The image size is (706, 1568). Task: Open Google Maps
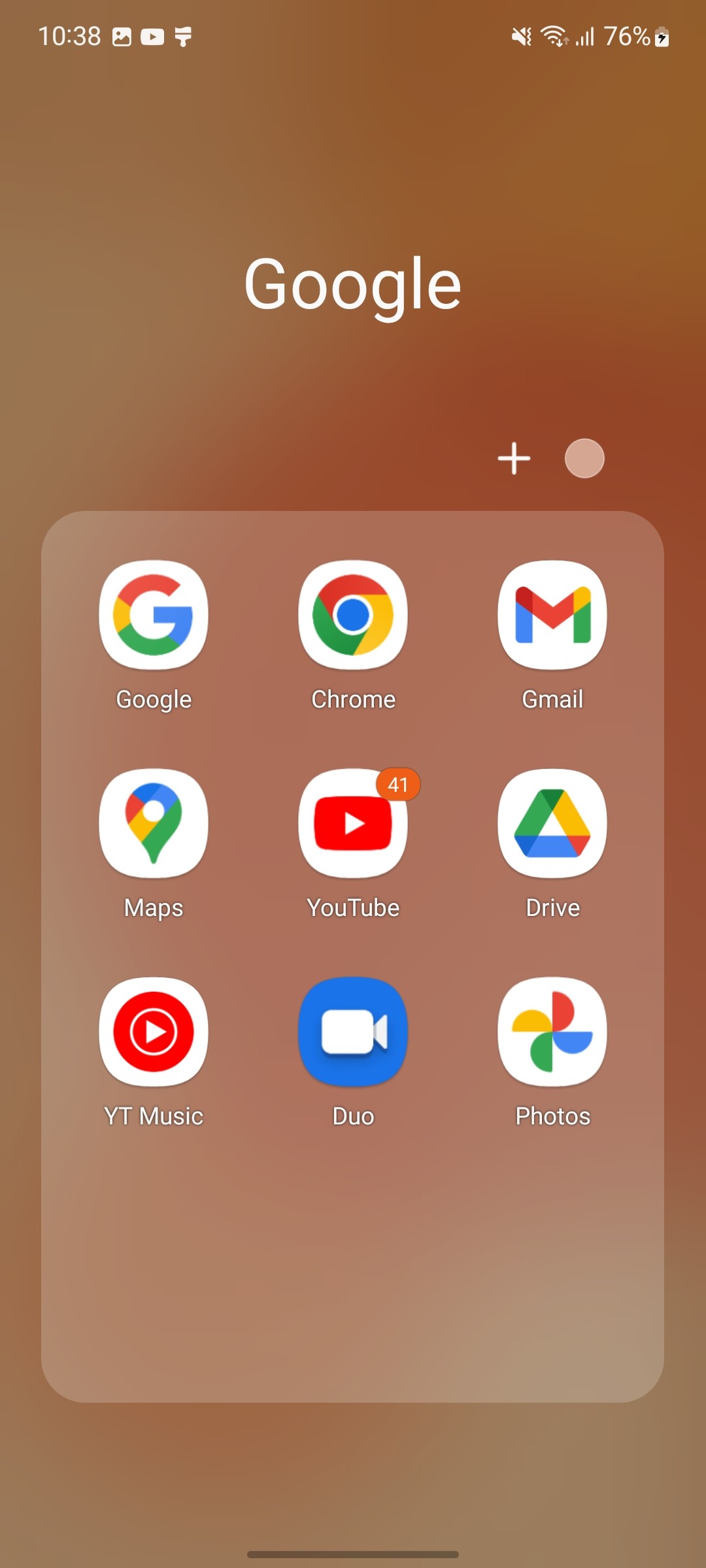click(153, 822)
